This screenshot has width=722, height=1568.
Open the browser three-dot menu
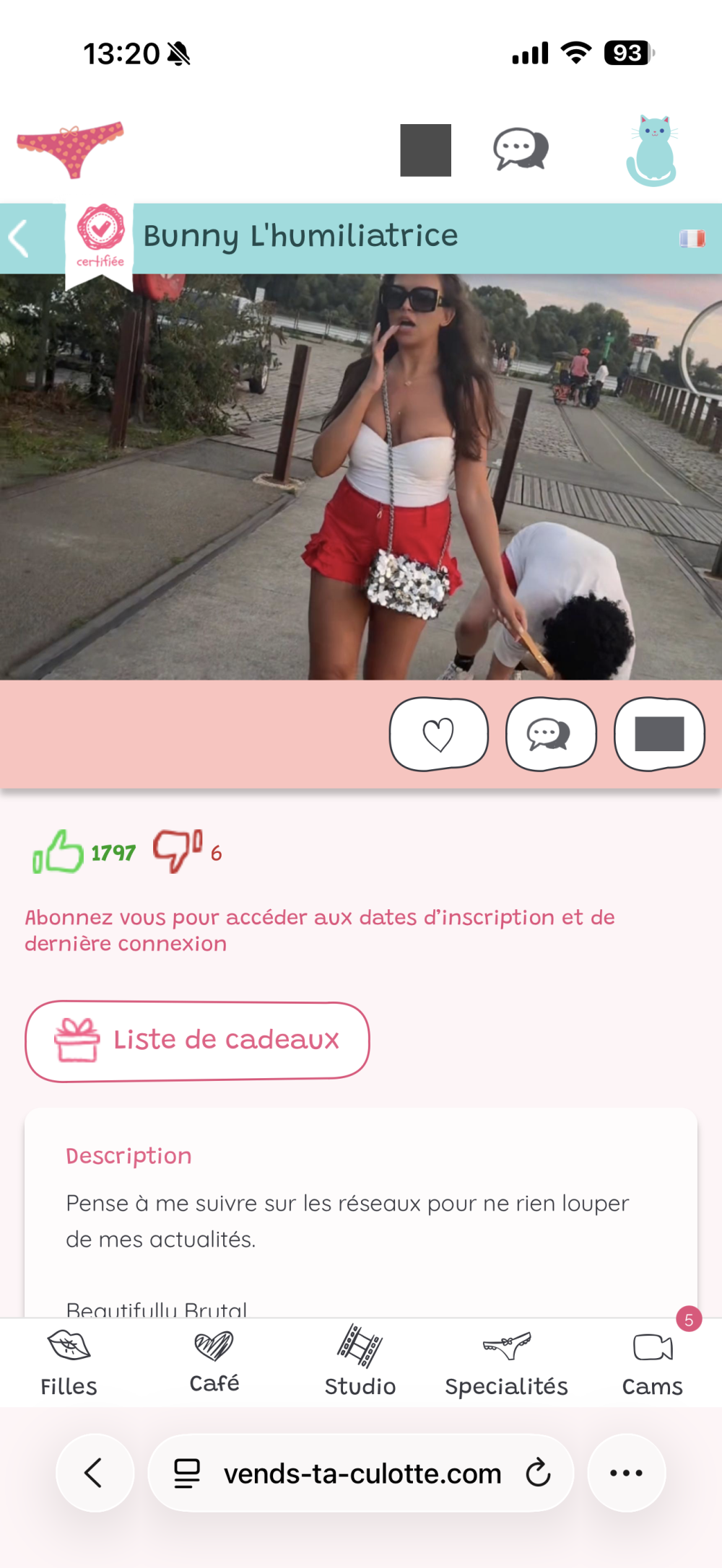pos(626,1473)
